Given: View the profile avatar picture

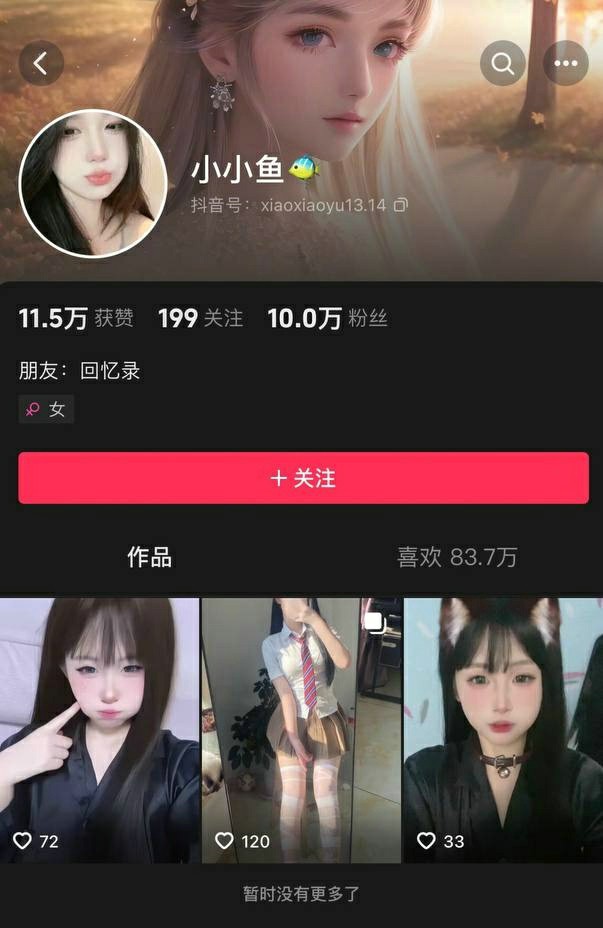Looking at the screenshot, I should (93, 183).
